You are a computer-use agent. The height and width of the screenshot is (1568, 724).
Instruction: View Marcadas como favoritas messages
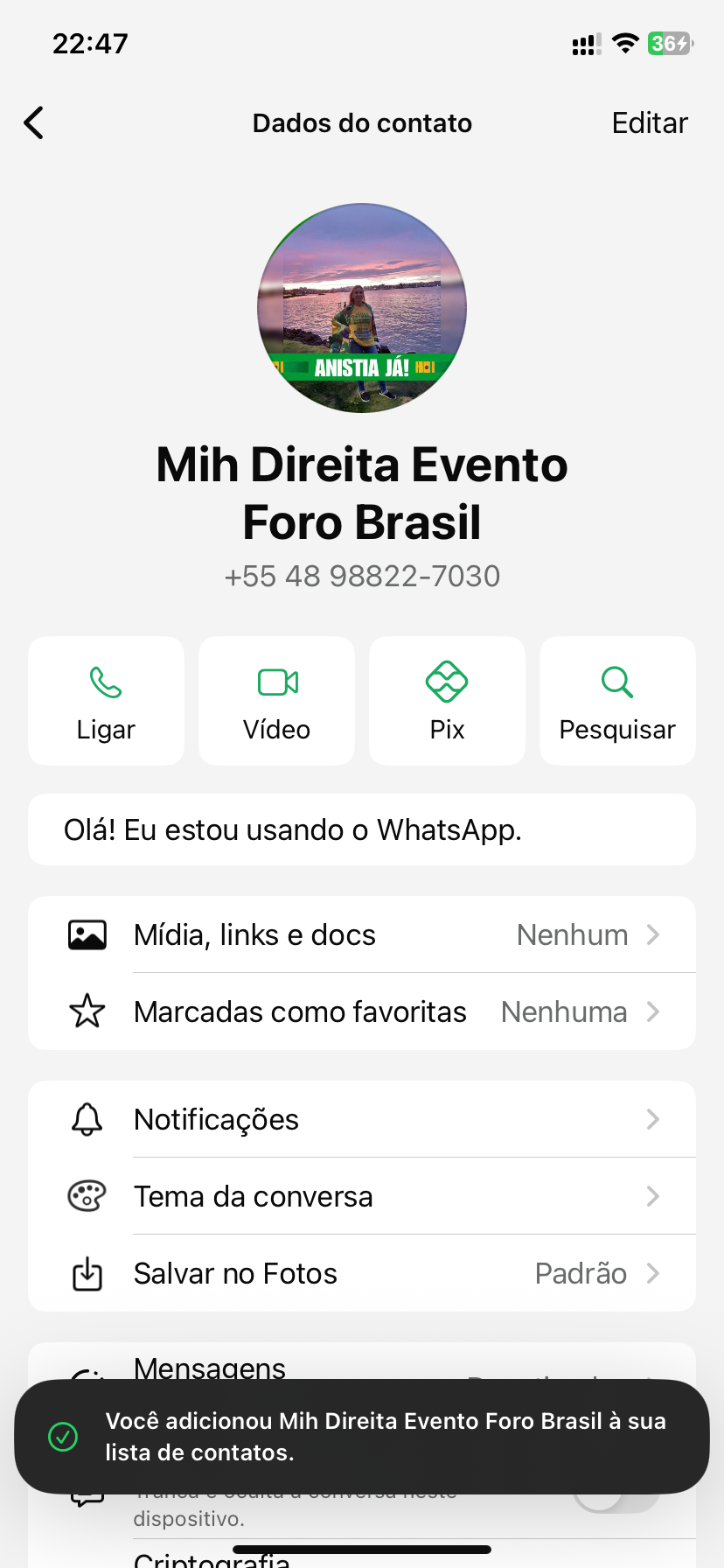(362, 1011)
